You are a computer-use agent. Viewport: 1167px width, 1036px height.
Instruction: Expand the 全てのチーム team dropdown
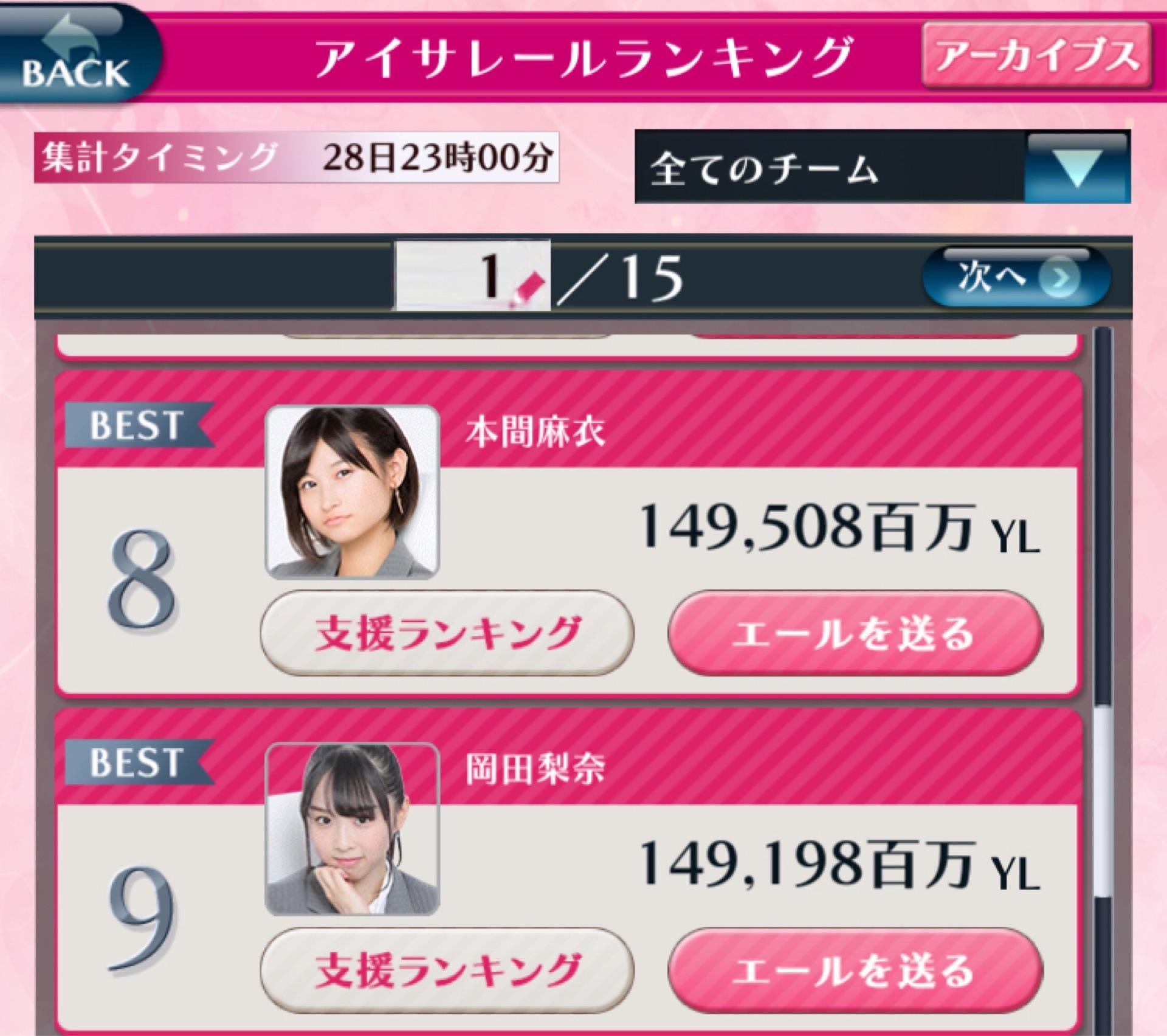pos(1076,168)
